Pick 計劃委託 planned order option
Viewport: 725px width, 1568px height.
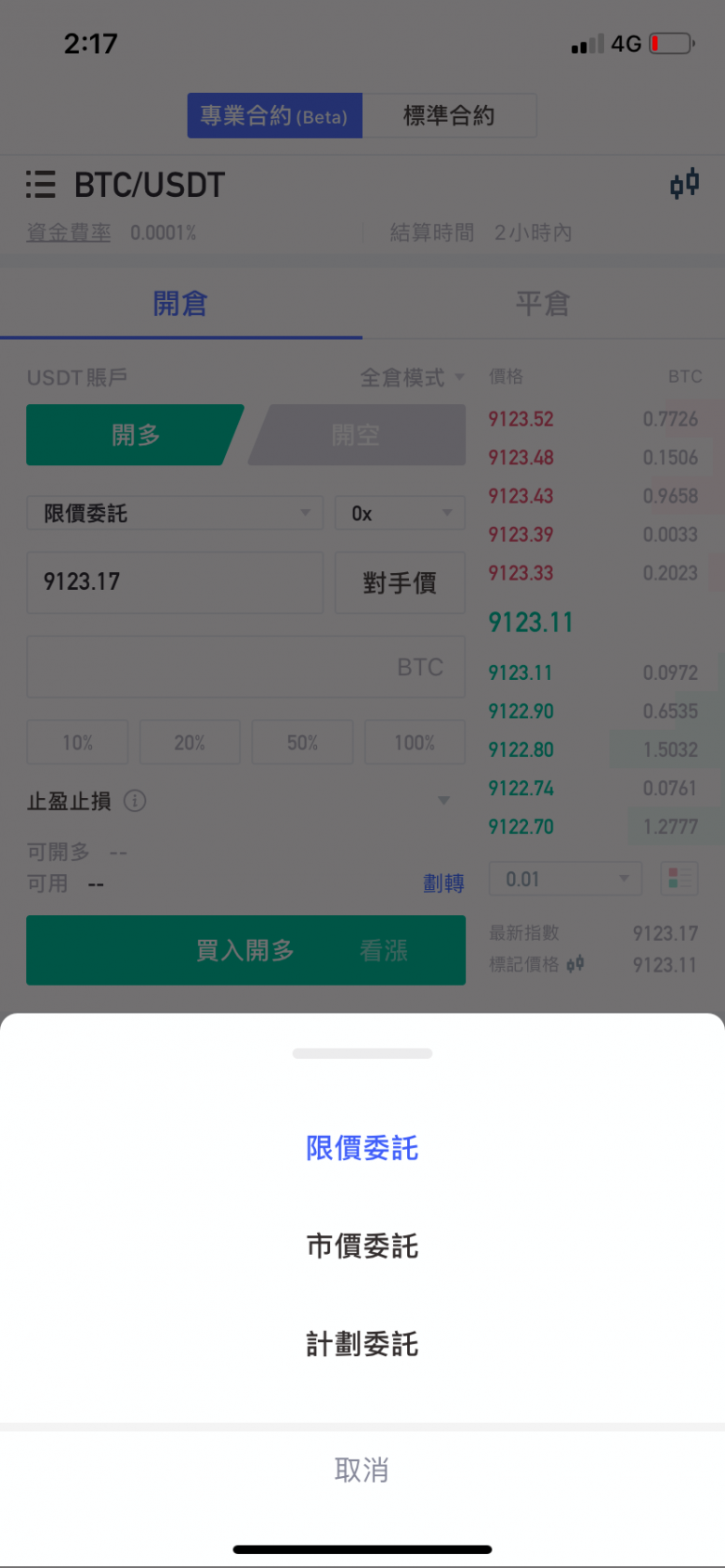[362, 1343]
